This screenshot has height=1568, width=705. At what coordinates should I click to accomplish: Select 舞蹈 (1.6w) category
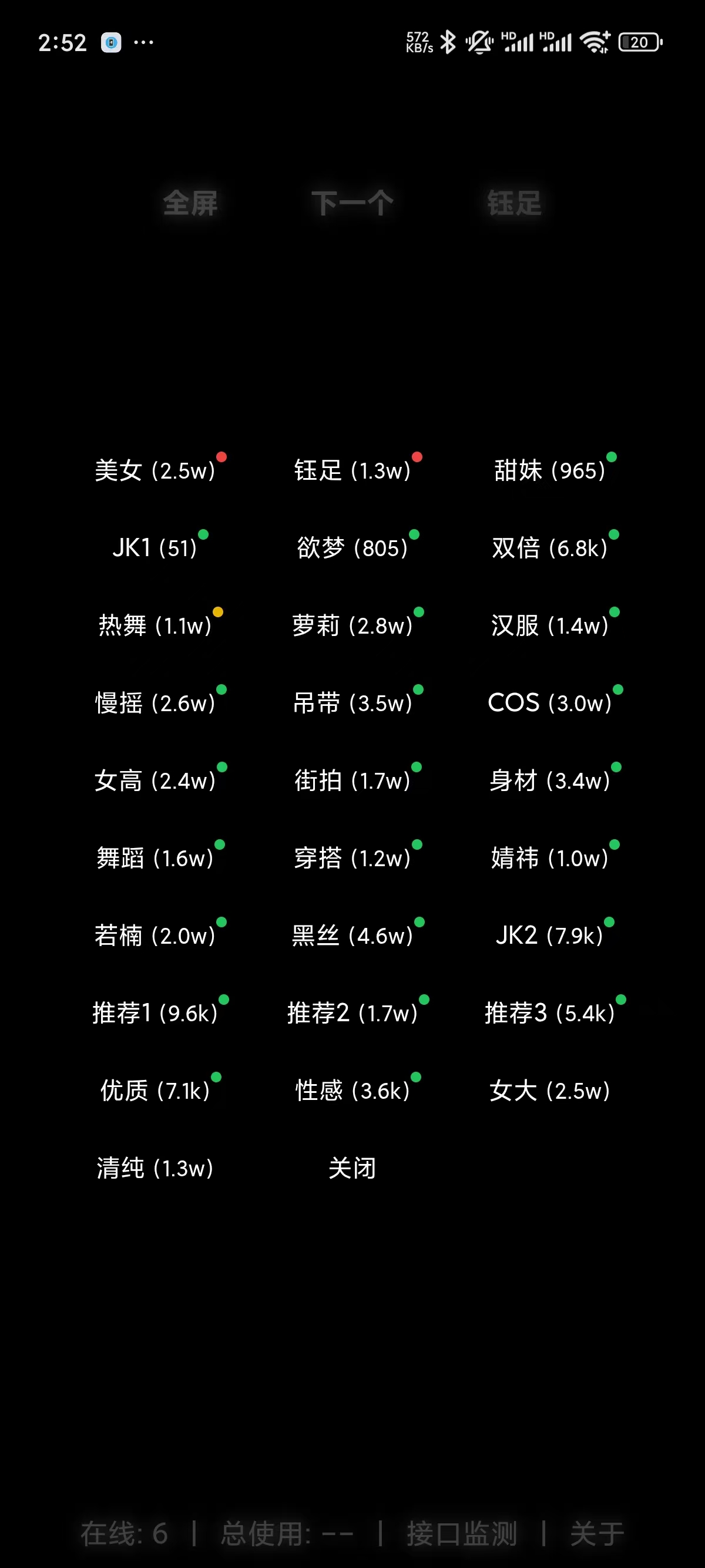point(155,858)
